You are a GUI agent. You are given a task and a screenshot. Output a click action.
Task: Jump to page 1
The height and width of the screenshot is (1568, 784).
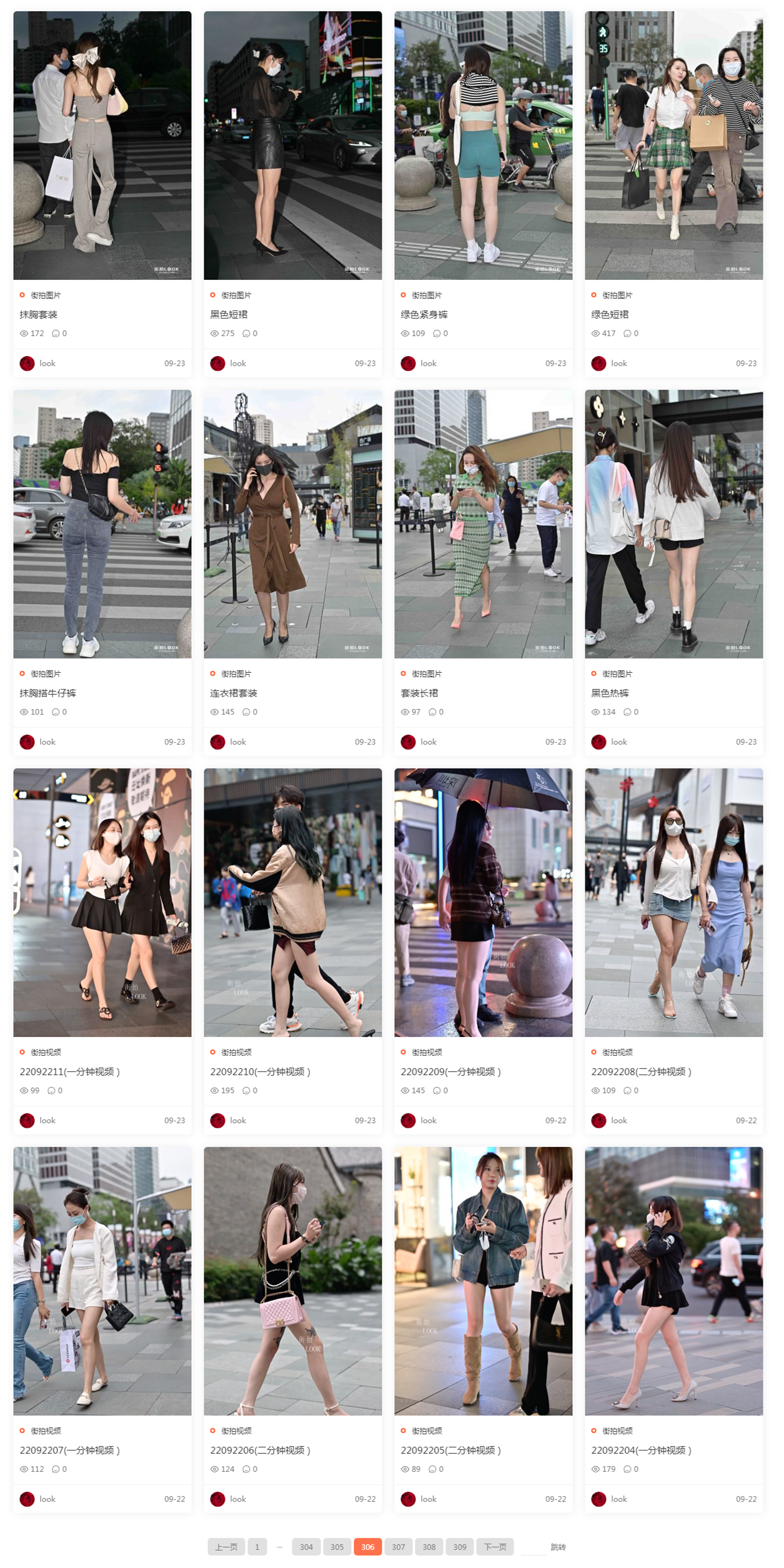257,1547
